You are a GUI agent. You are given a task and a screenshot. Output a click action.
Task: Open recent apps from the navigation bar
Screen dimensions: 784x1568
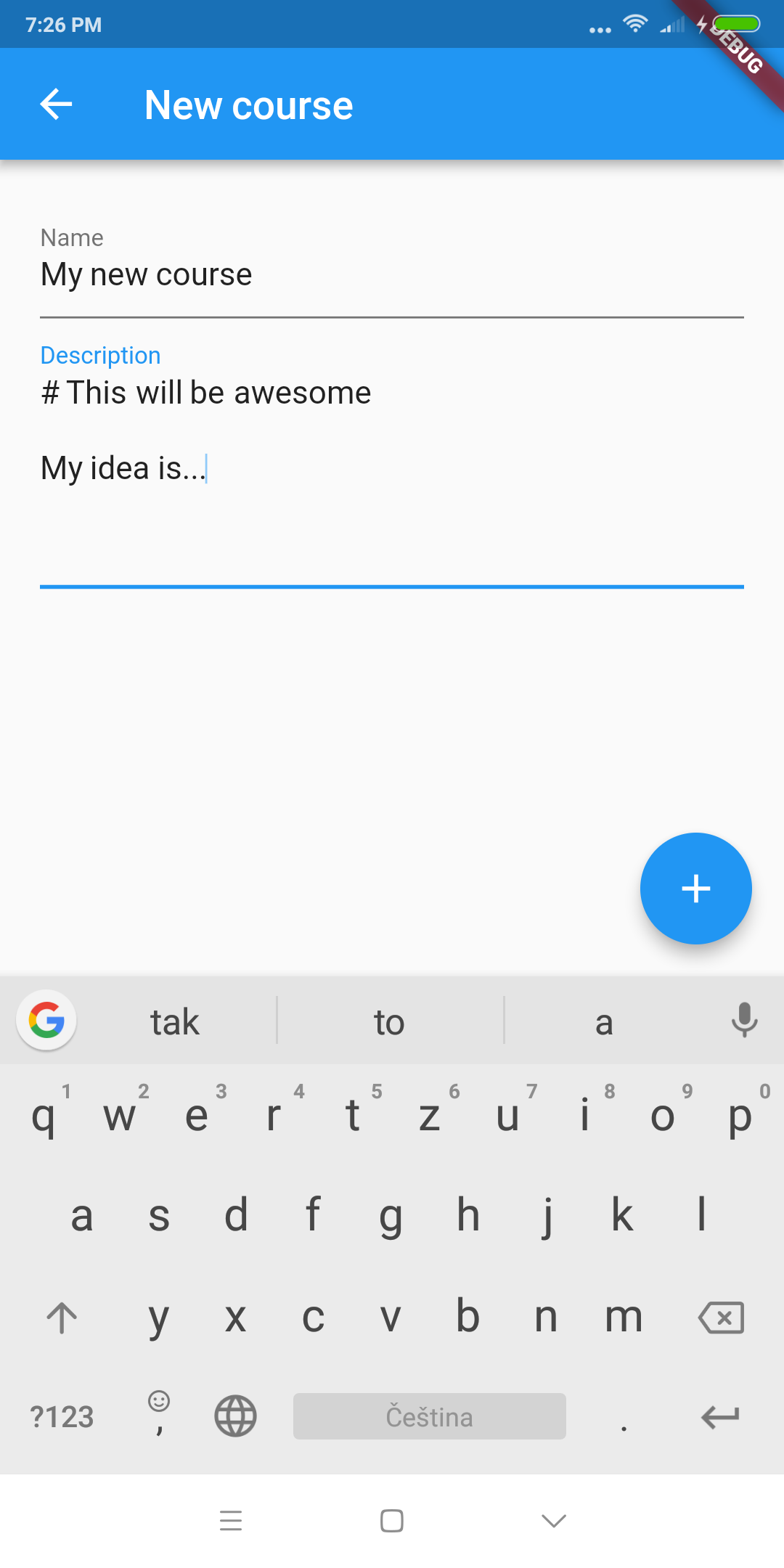[x=231, y=1520]
